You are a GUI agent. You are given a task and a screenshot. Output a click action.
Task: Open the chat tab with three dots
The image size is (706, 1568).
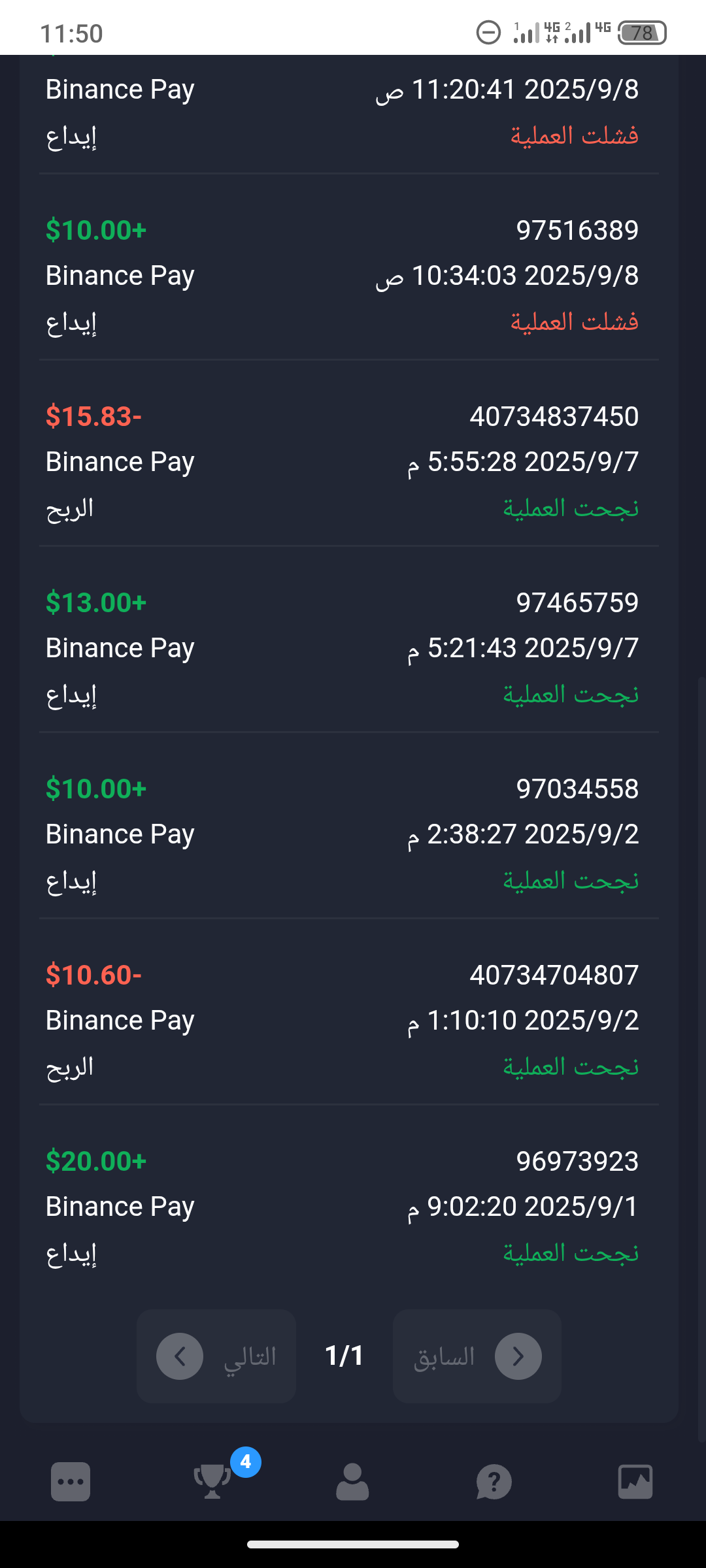point(71,1481)
